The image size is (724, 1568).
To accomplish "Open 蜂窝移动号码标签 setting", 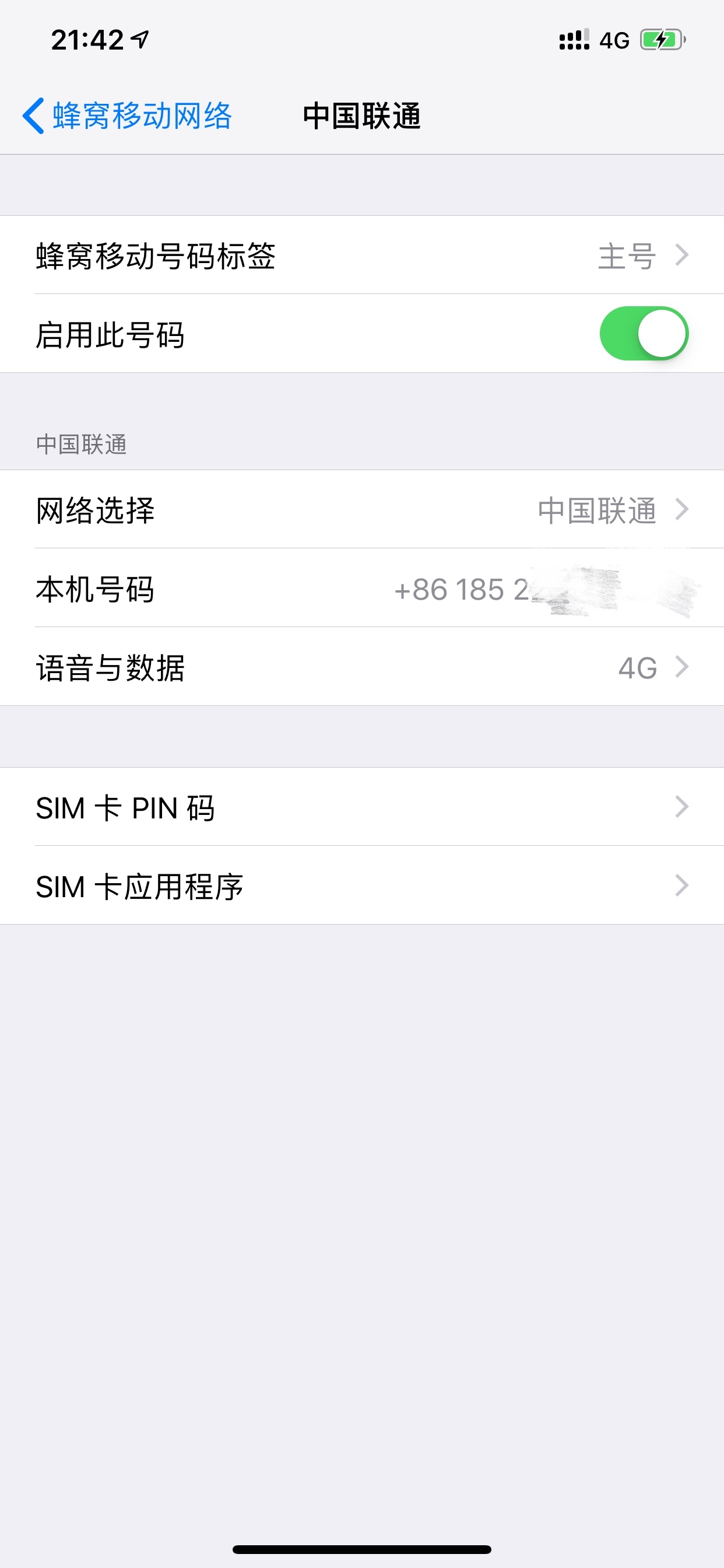I will pyautogui.click(x=361, y=255).
